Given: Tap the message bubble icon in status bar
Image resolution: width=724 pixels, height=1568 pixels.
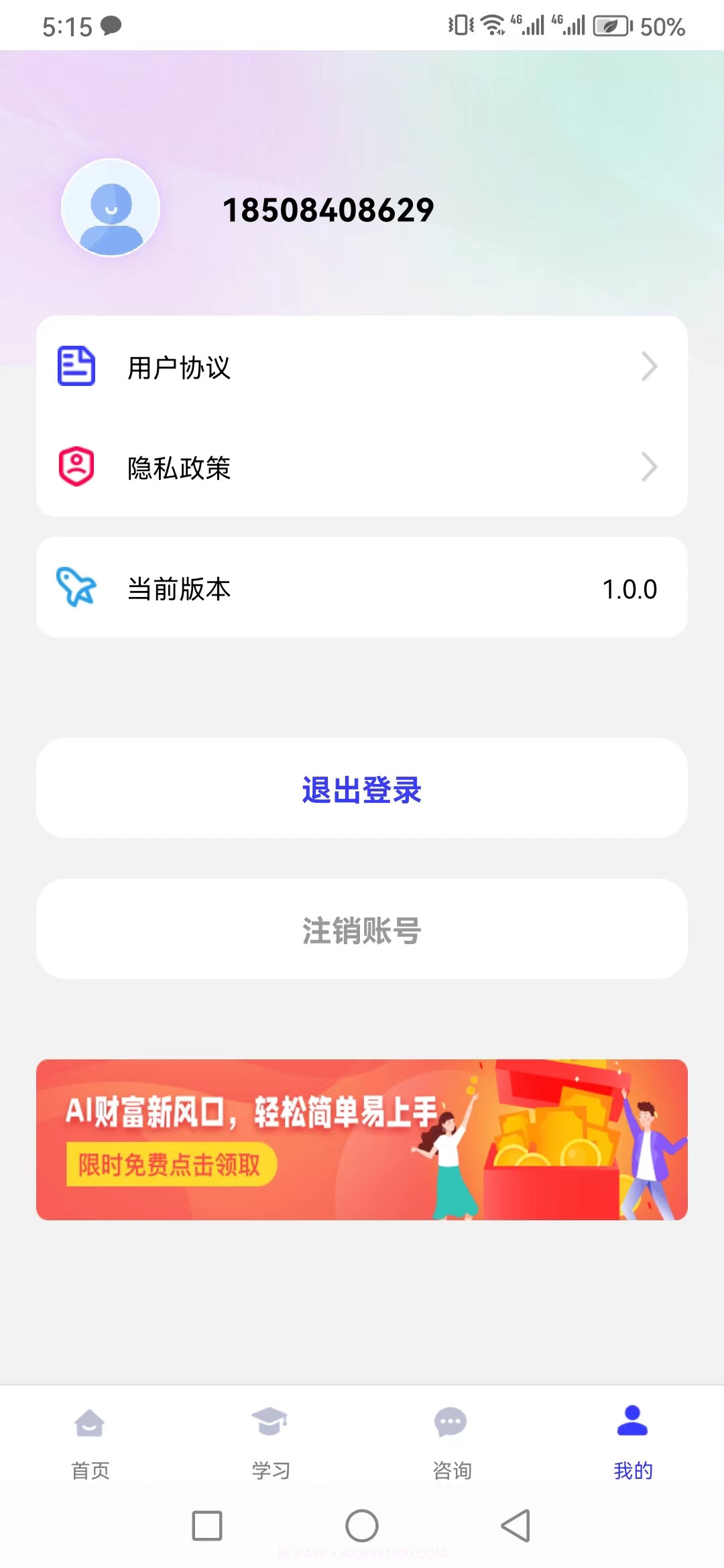Looking at the screenshot, I should (x=109, y=25).
